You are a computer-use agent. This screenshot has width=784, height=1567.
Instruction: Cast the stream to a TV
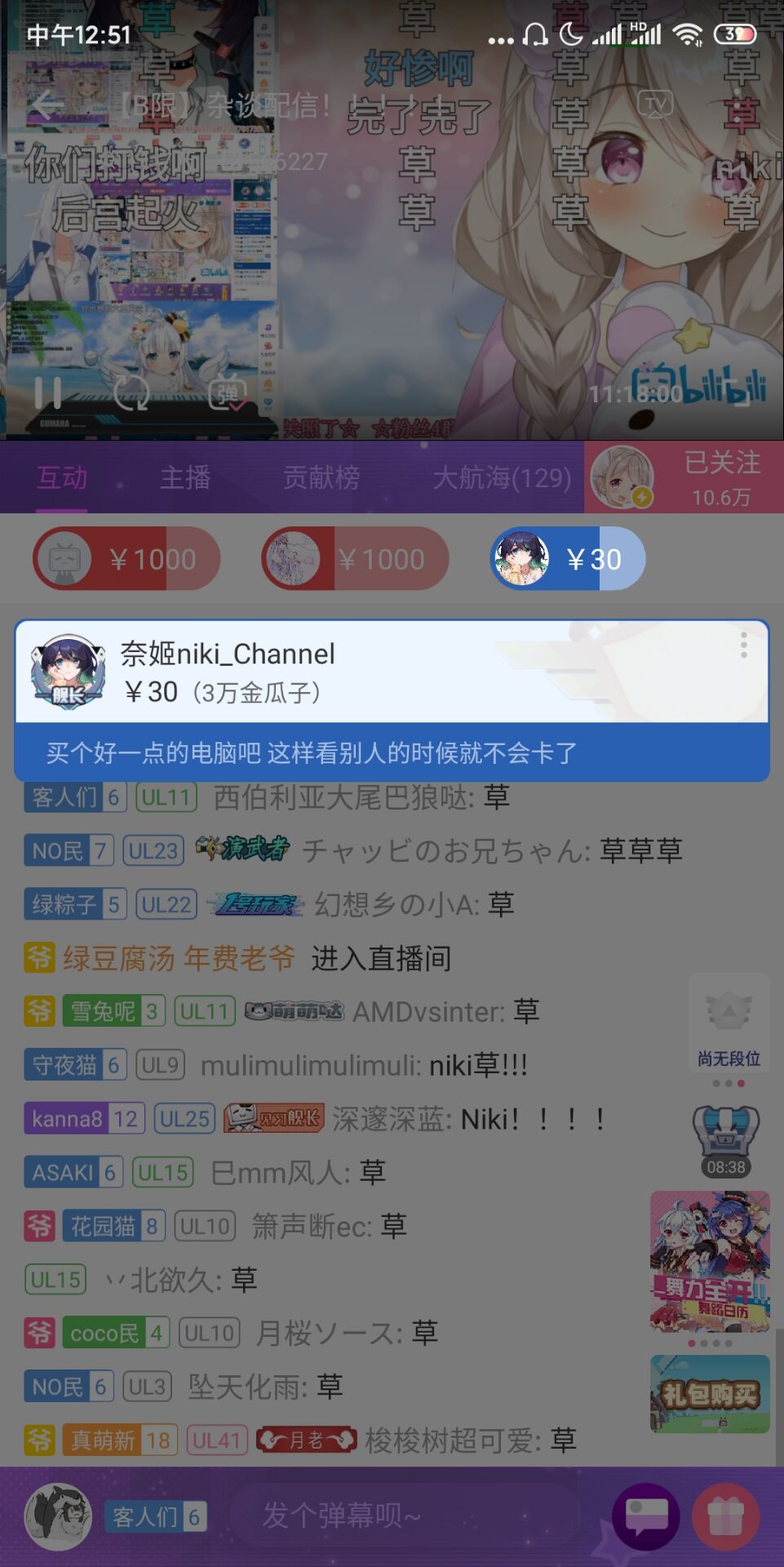pos(655,105)
